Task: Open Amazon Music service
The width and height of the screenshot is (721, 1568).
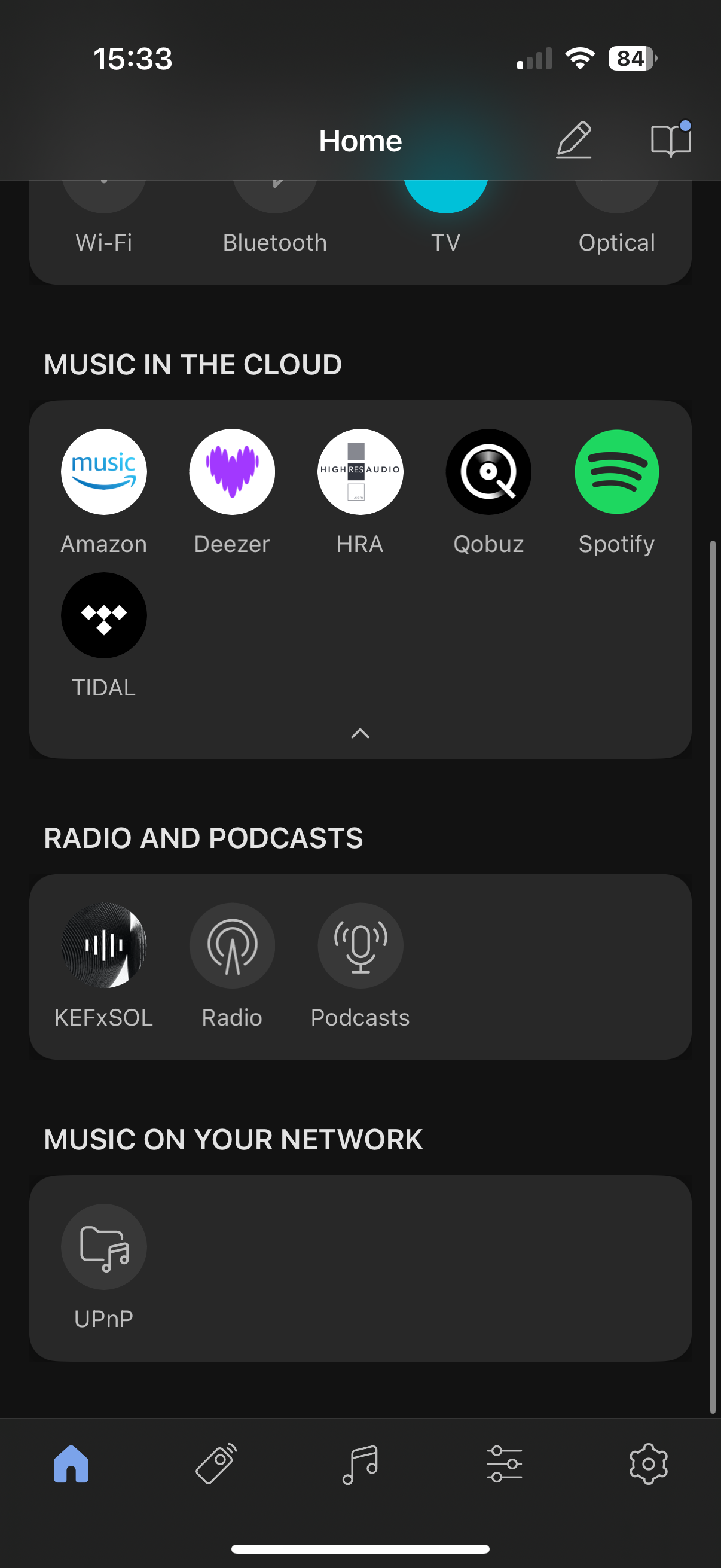Action: pyautogui.click(x=104, y=472)
